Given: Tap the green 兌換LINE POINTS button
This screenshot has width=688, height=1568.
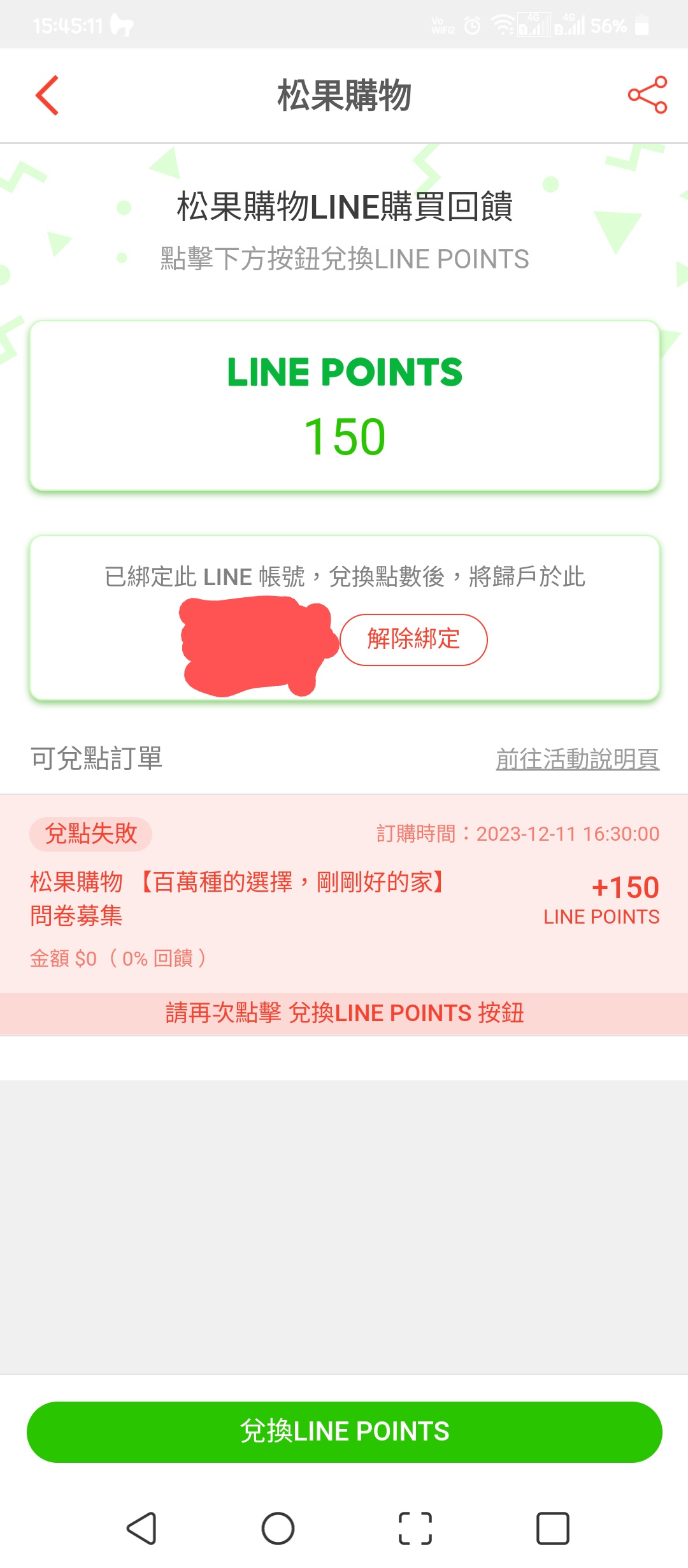Looking at the screenshot, I should pyautogui.click(x=344, y=1432).
